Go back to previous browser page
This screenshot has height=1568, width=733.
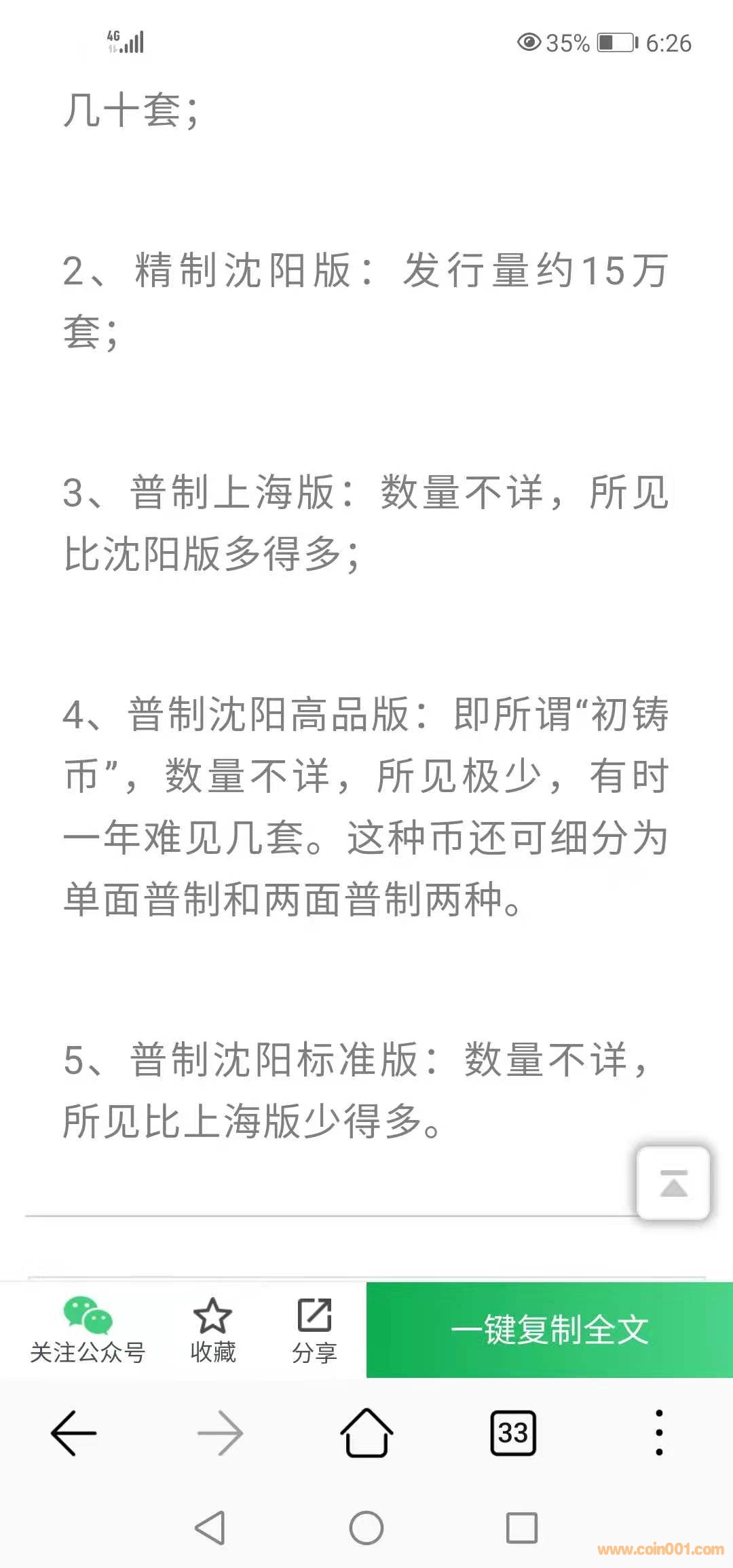pos(73,1432)
